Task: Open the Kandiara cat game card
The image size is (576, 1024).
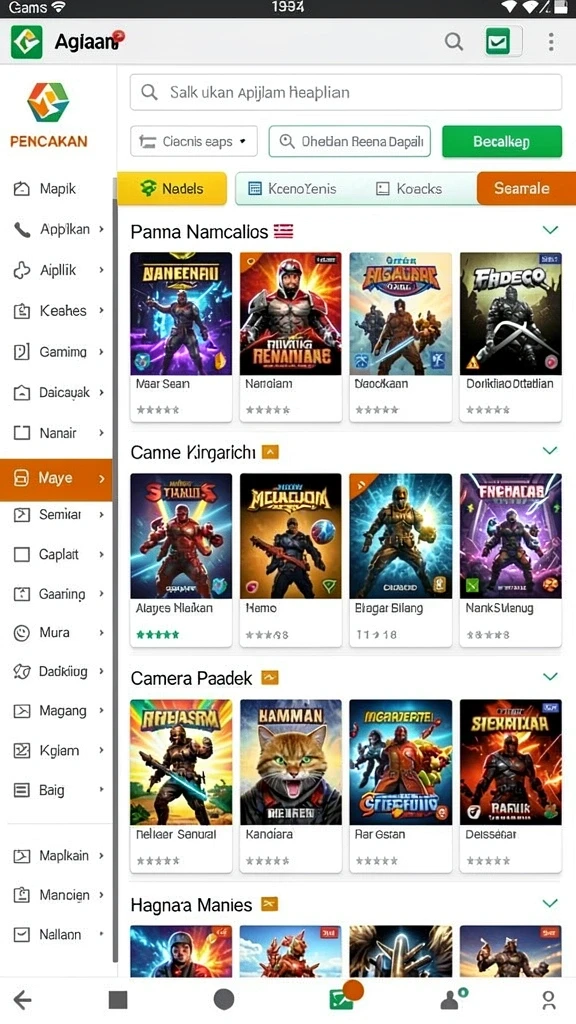Action: point(291,786)
